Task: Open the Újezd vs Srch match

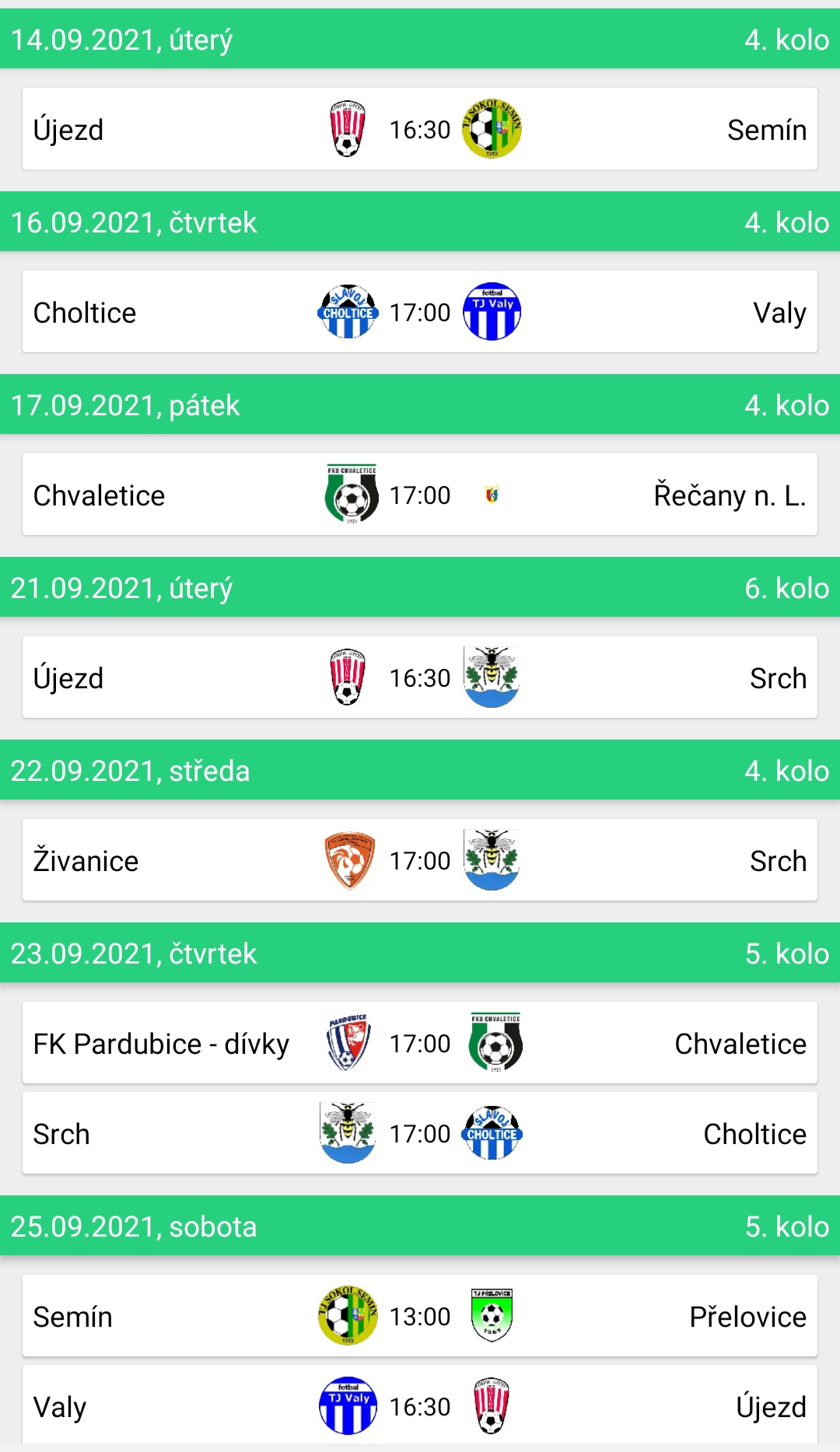Action: point(420,677)
